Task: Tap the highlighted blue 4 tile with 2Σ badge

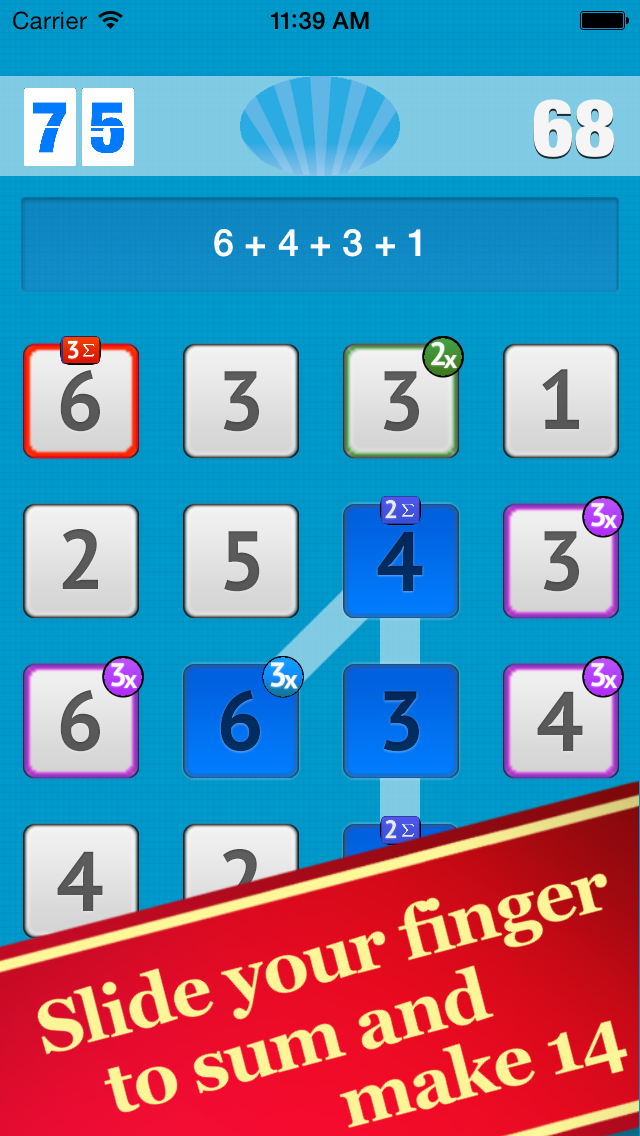Action: 401,561
